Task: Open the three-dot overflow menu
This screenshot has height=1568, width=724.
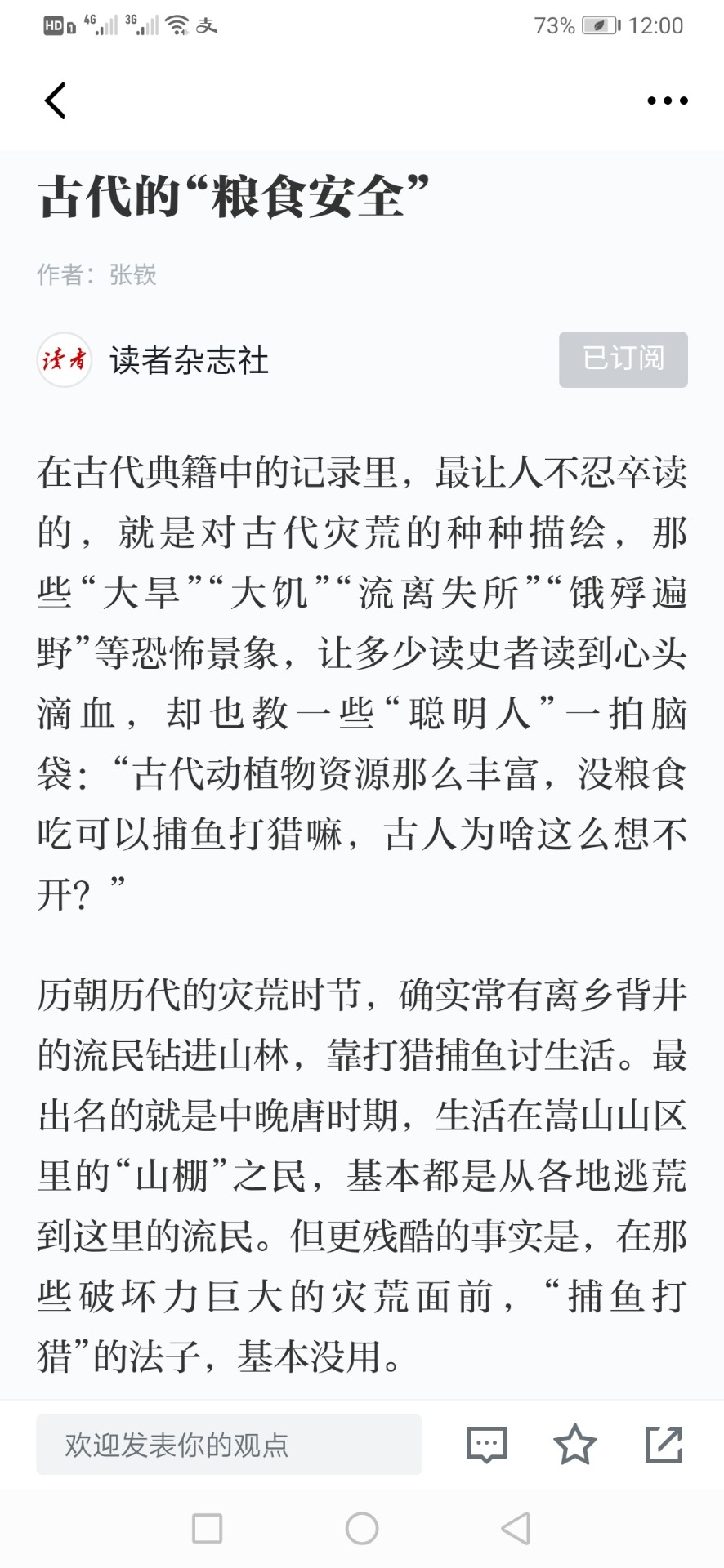Action: click(668, 100)
